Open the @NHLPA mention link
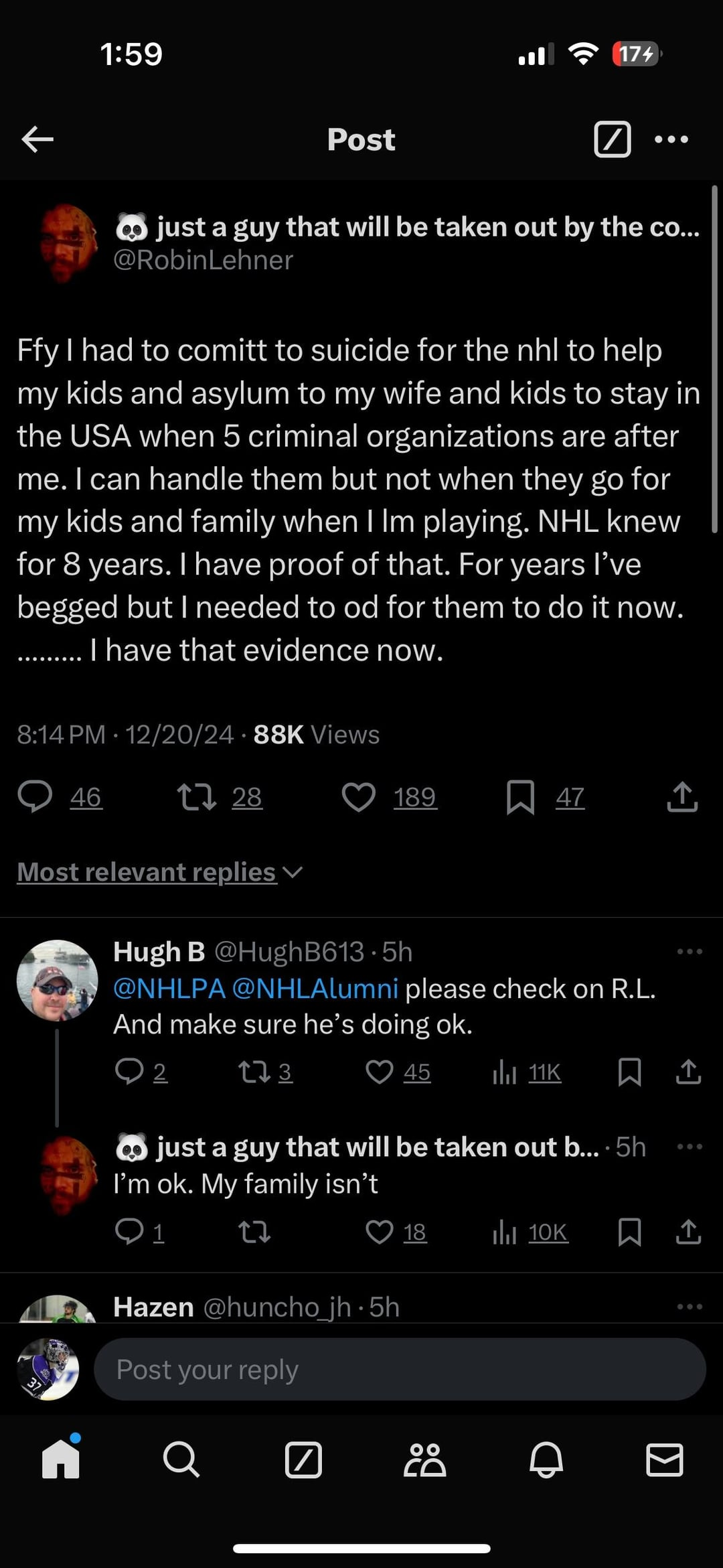Image resolution: width=723 pixels, height=1568 pixels. pyautogui.click(x=169, y=989)
